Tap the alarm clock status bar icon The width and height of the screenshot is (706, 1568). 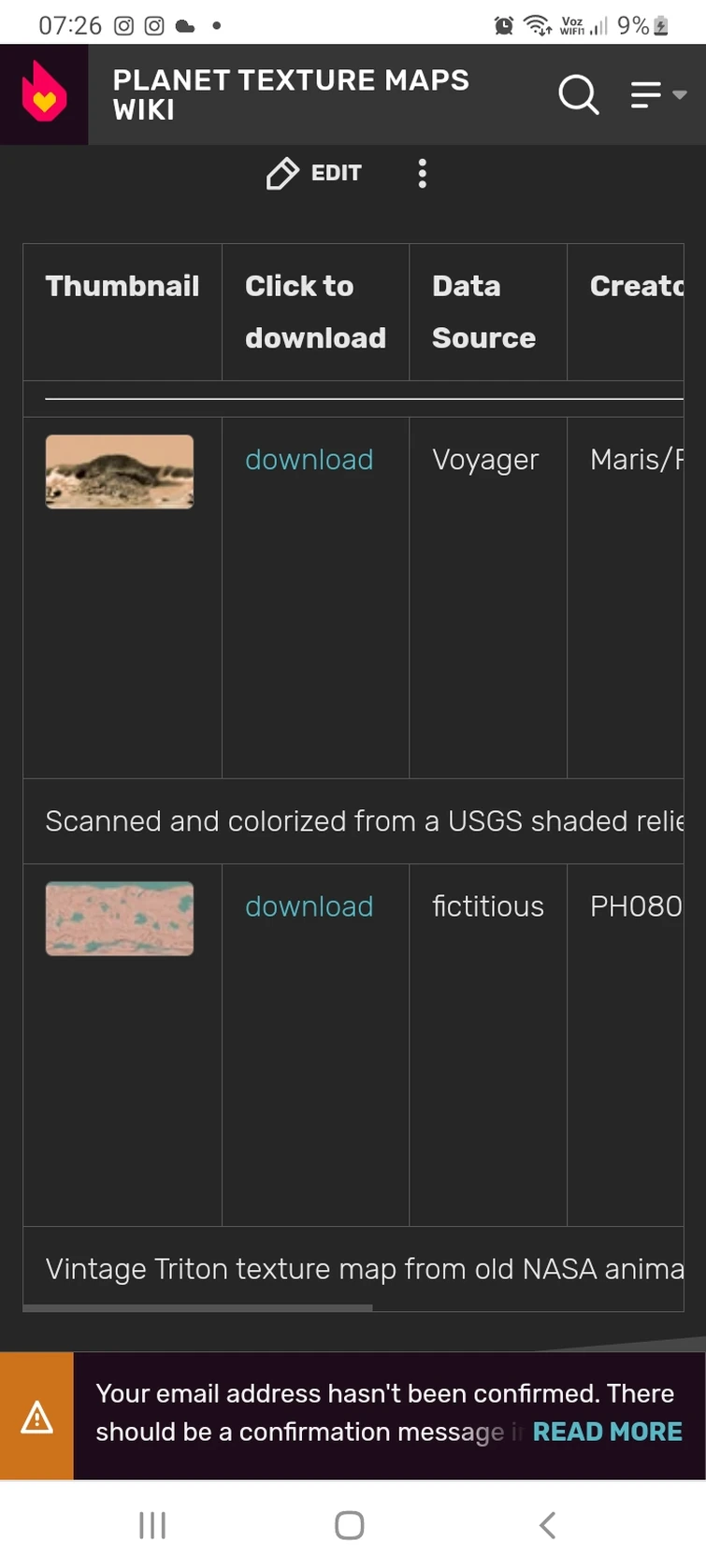[503, 25]
